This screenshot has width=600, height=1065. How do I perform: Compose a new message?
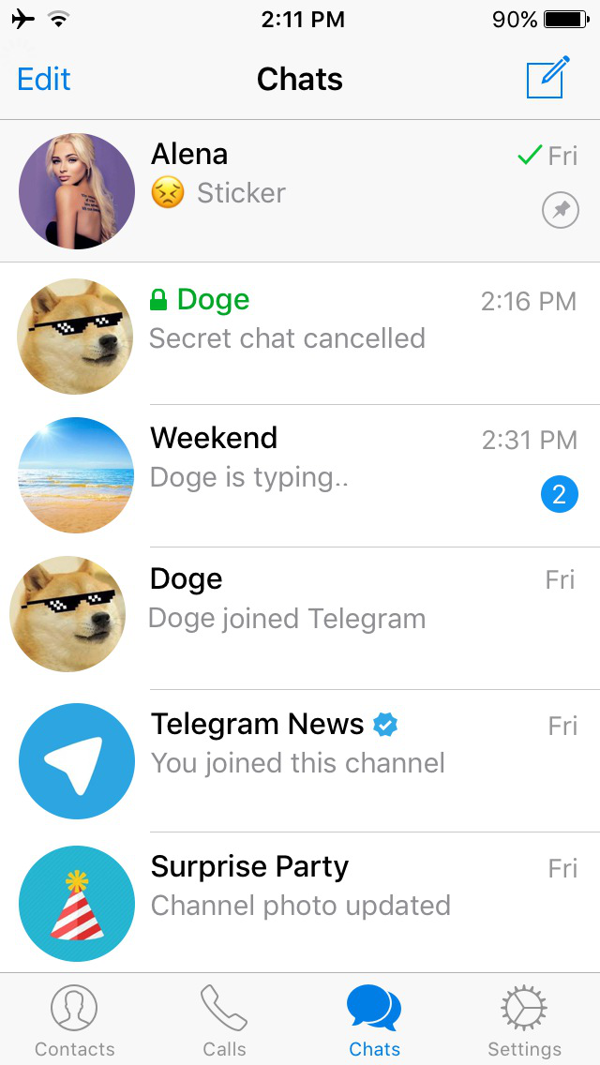(548, 78)
